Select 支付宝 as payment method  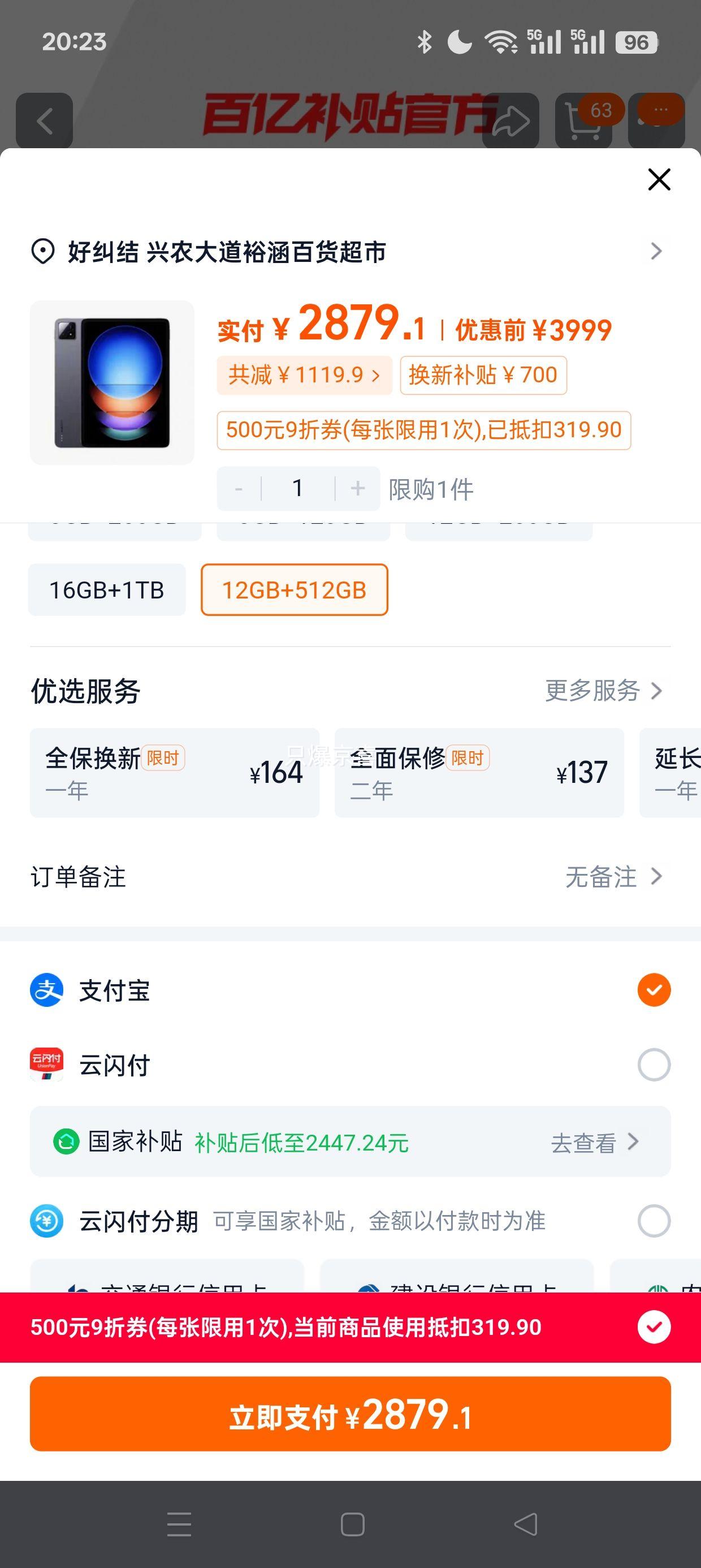pyautogui.click(x=350, y=990)
